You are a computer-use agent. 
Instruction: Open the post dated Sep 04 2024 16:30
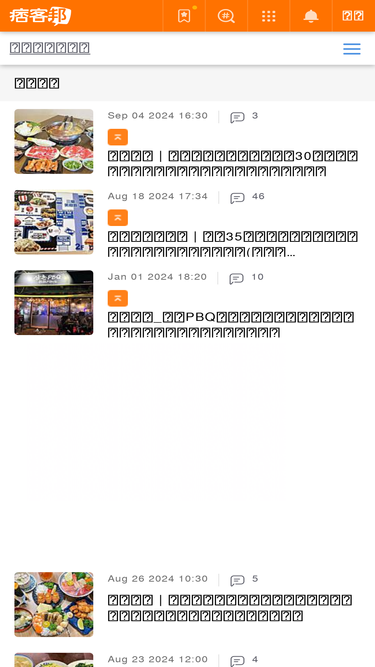tap(233, 163)
